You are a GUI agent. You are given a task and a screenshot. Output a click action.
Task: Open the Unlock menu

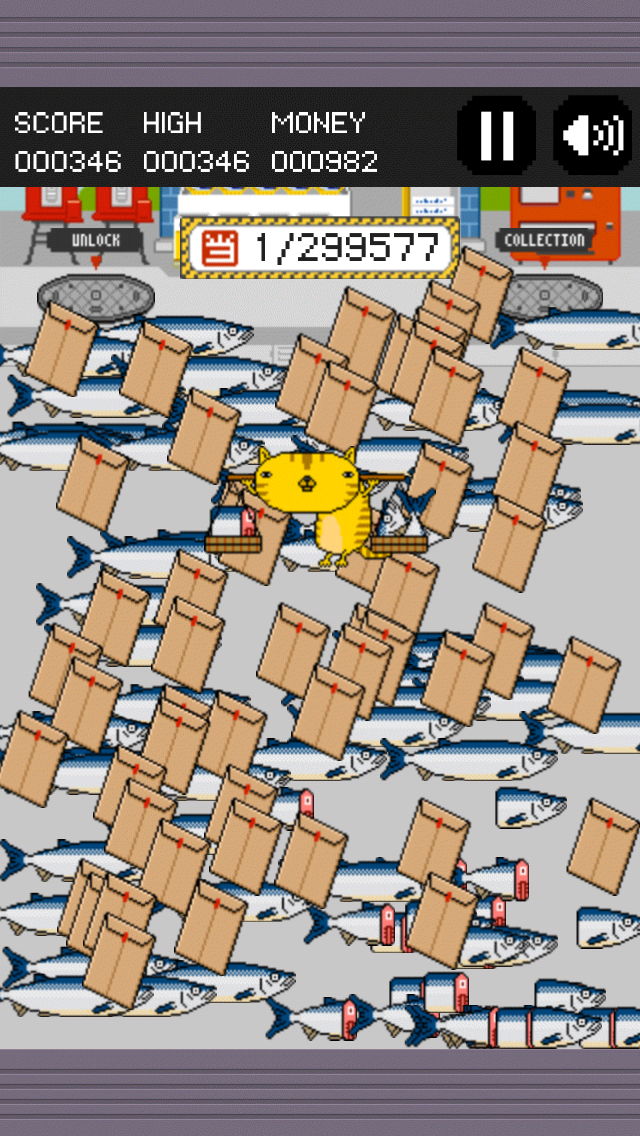pyautogui.click(x=96, y=240)
